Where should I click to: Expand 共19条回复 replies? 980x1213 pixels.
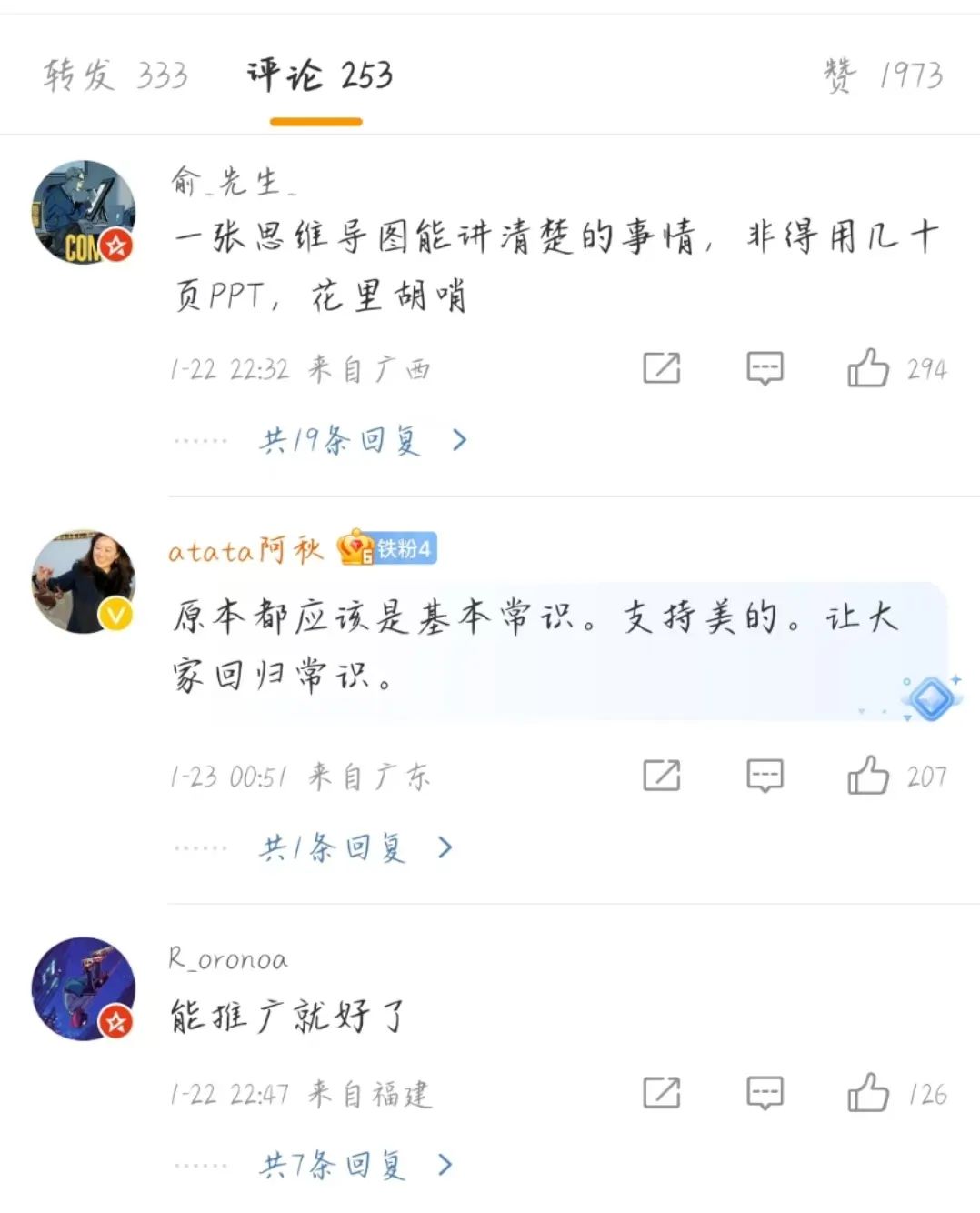point(362,441)
